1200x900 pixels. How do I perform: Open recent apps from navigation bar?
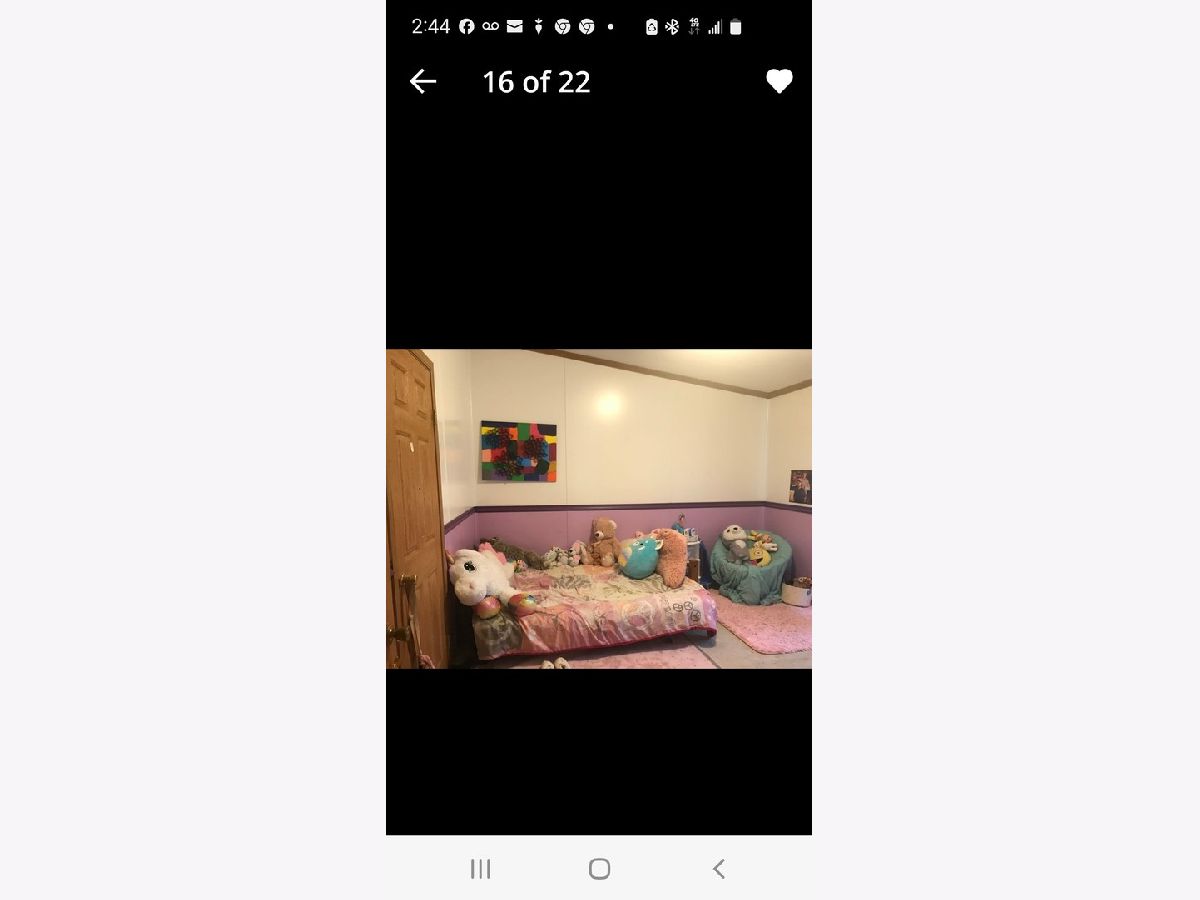click(x=481, y=869)
